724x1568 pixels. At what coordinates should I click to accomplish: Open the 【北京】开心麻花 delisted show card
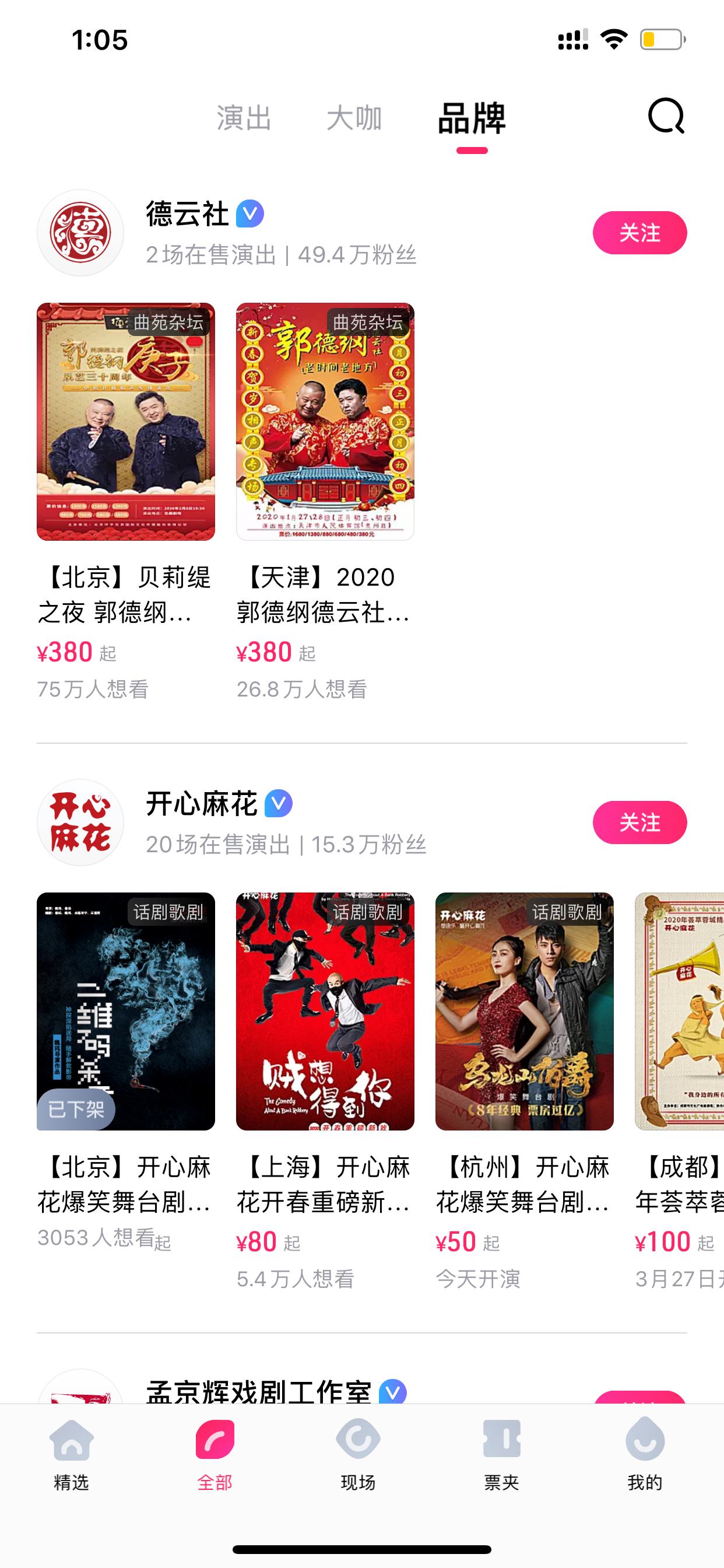[x=125, y=1072]
